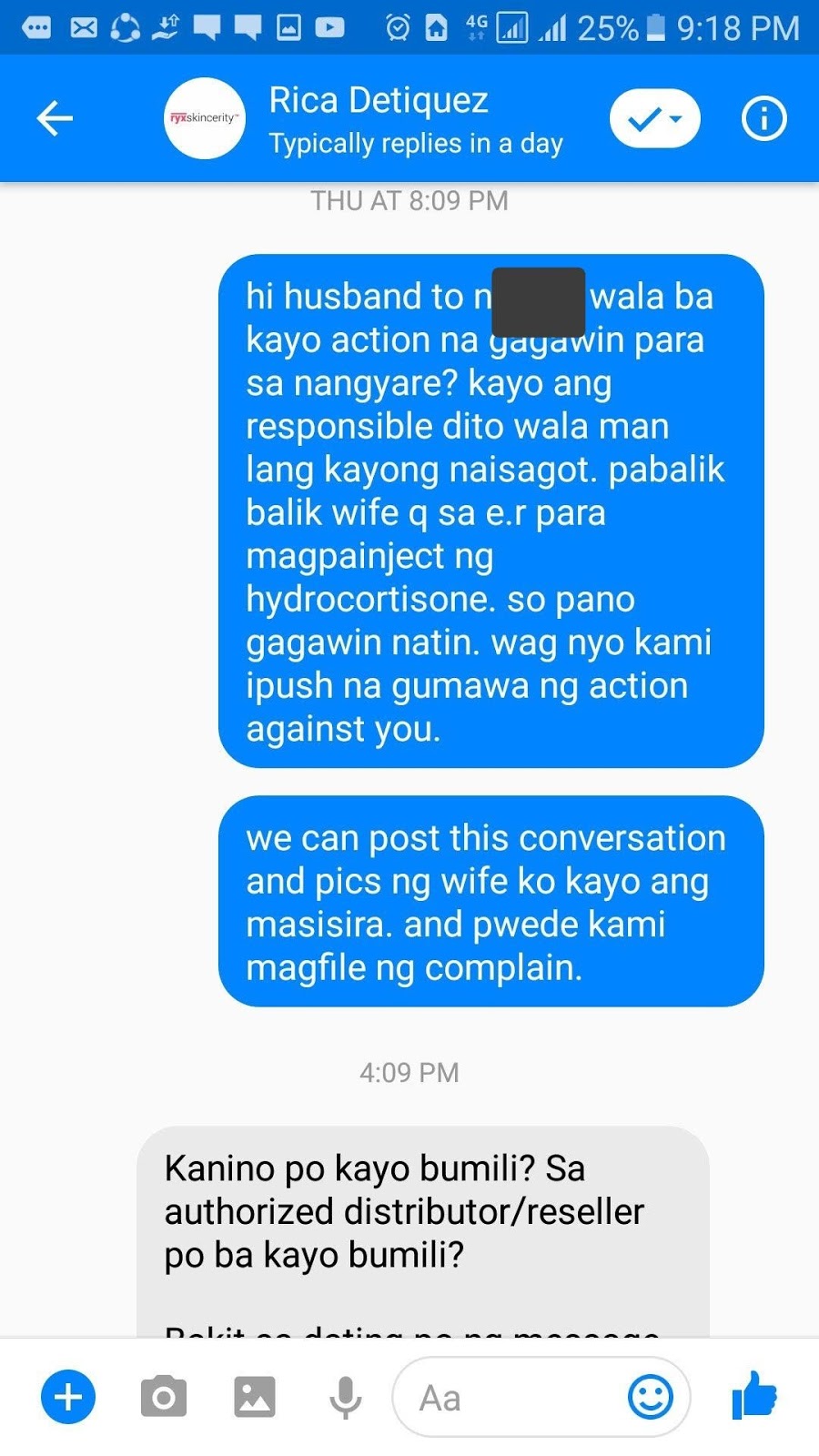Record a voice message with the microphone
The image size is (819, 1456).
[x=345, y=1397]
